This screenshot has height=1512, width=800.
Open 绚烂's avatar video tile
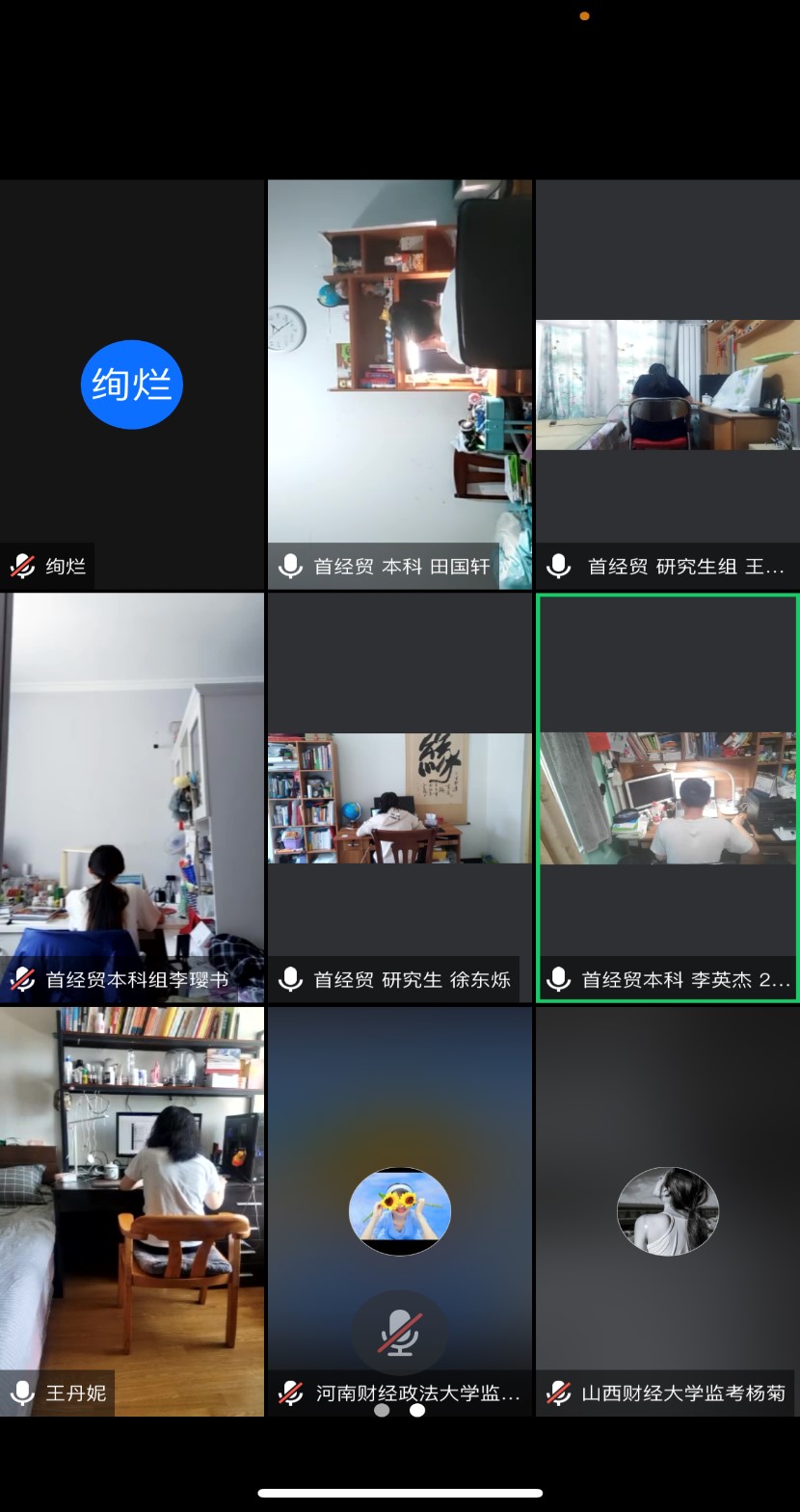pos(132,385)
